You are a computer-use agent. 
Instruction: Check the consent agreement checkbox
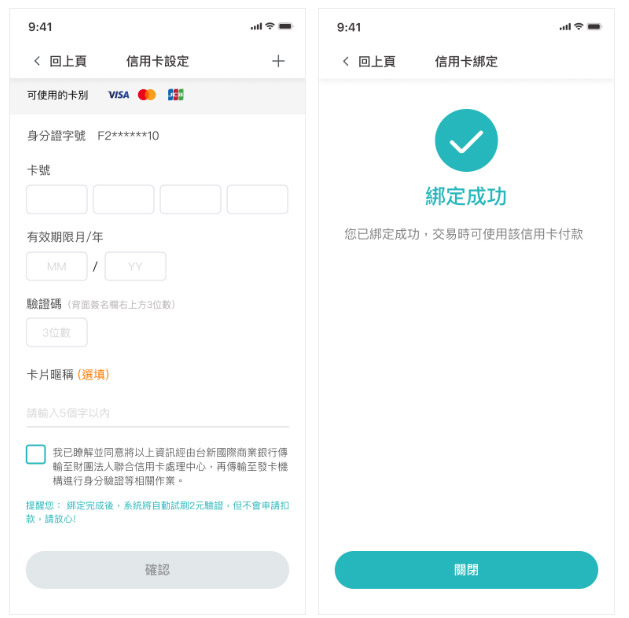click(36, 455)
